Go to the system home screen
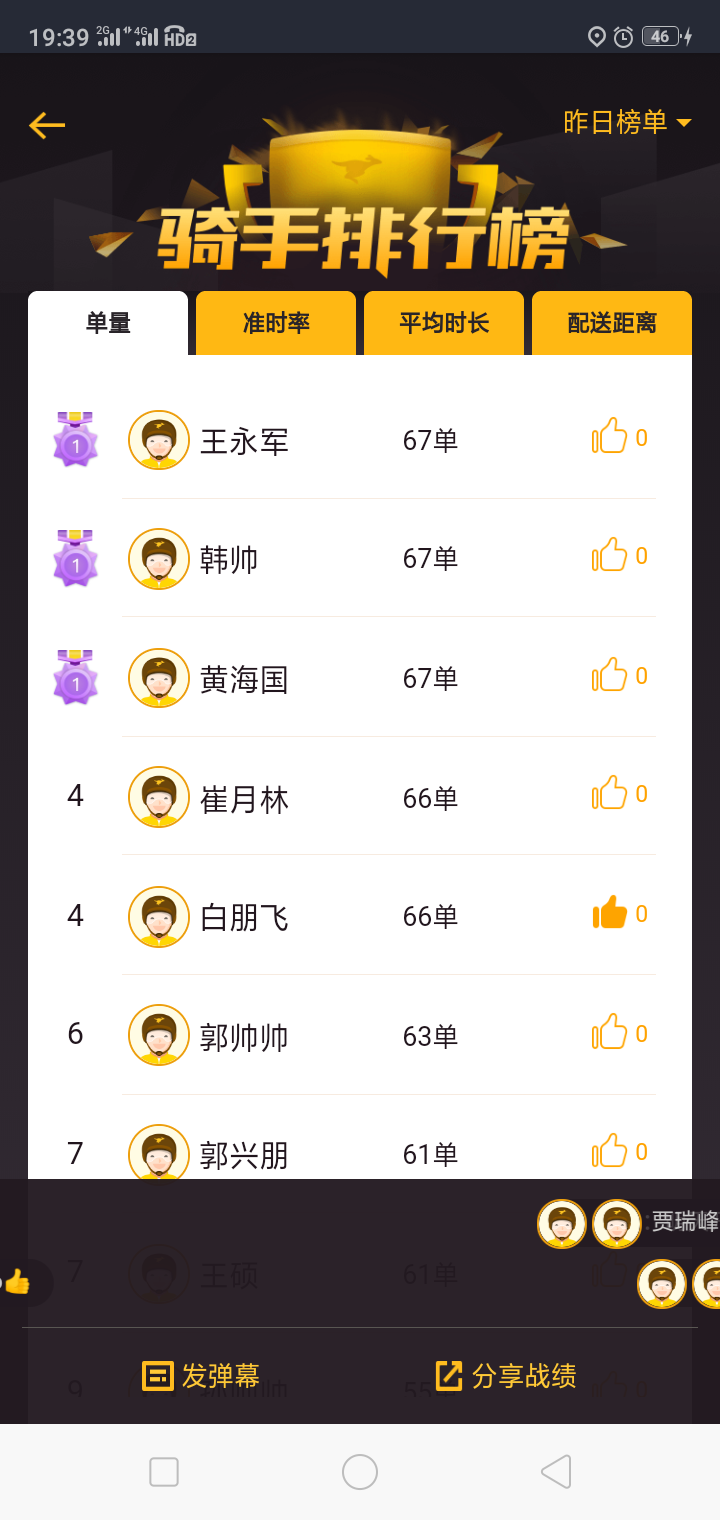The height and width of the screenshot is (1520, 720). pyautogui.click(x=360, y=1472)
